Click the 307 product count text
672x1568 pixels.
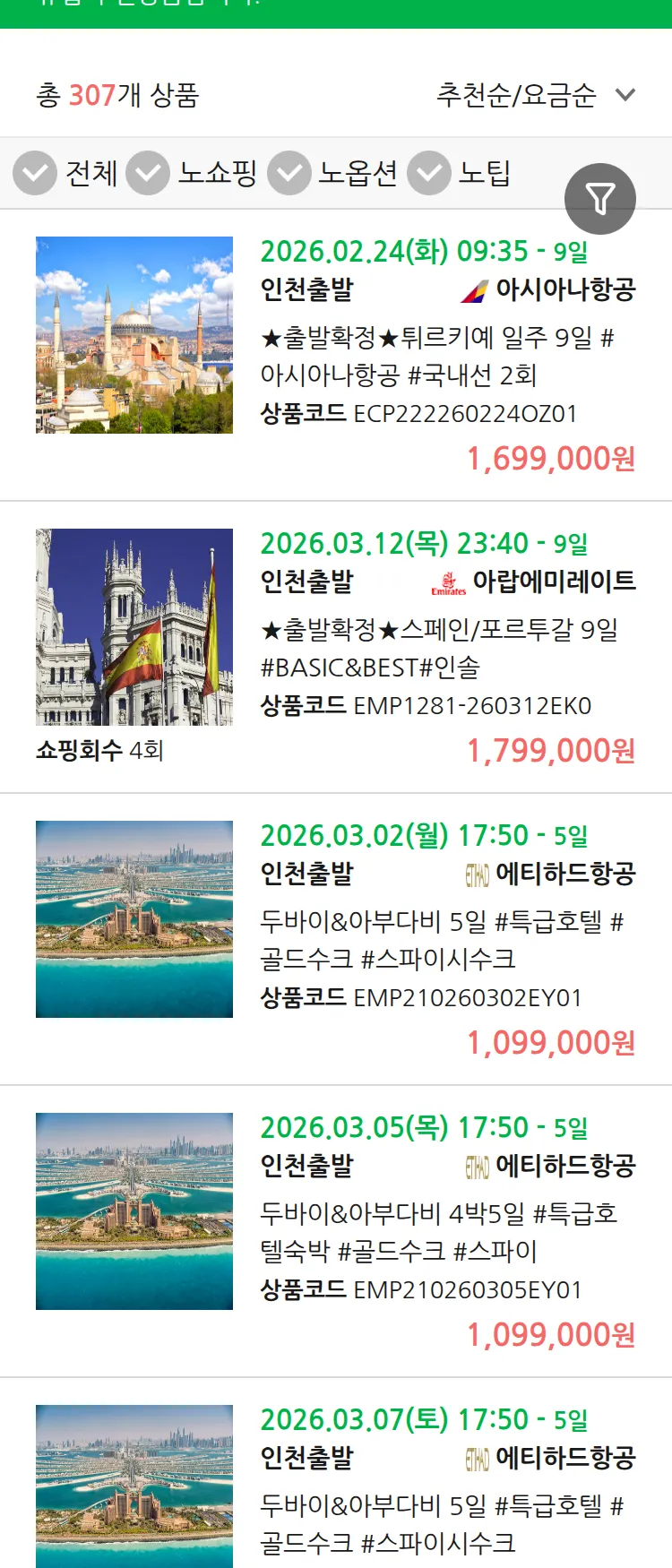coord(90,91)
